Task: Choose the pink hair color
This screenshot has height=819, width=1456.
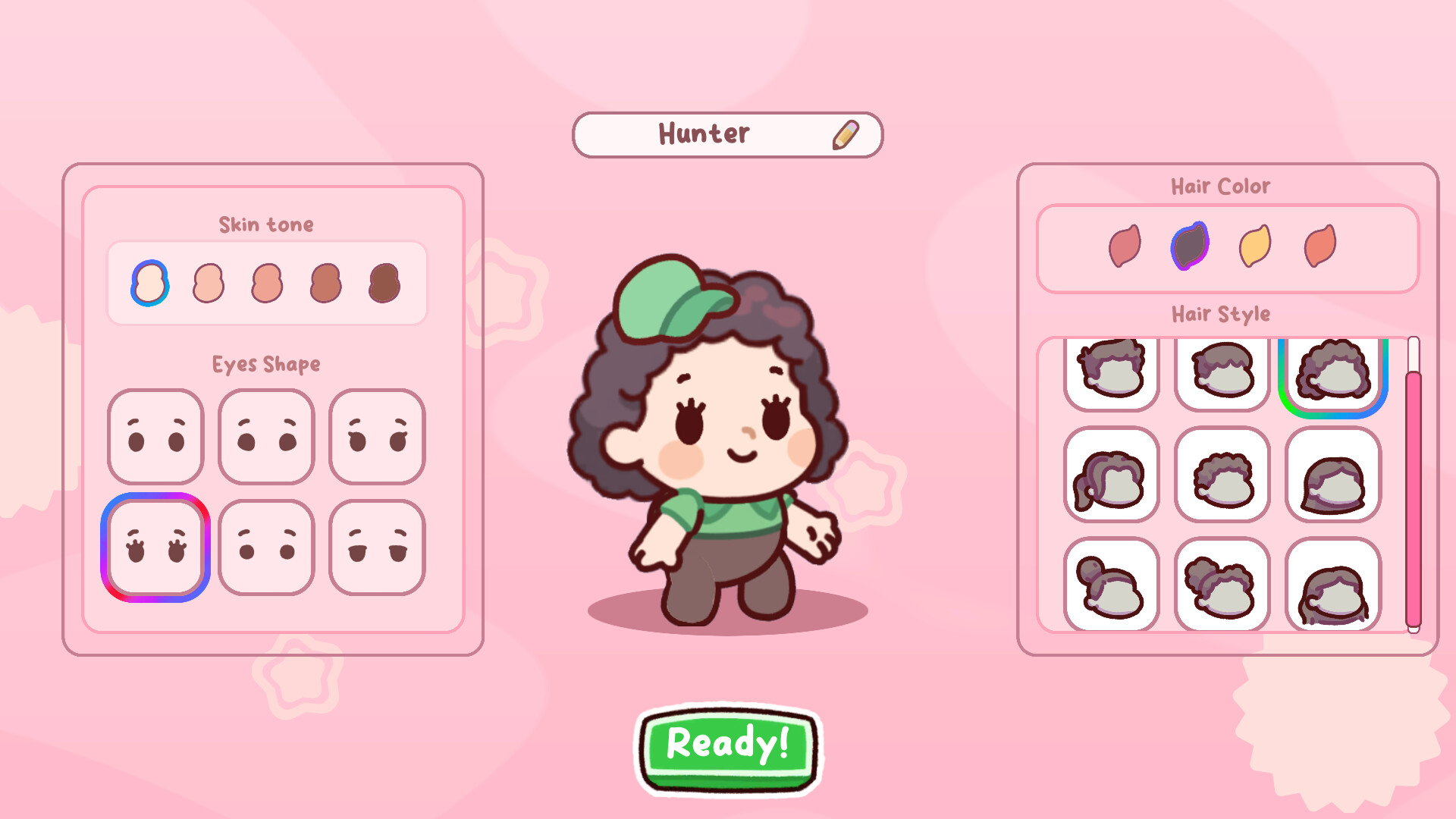Action: pos(1125,246)
